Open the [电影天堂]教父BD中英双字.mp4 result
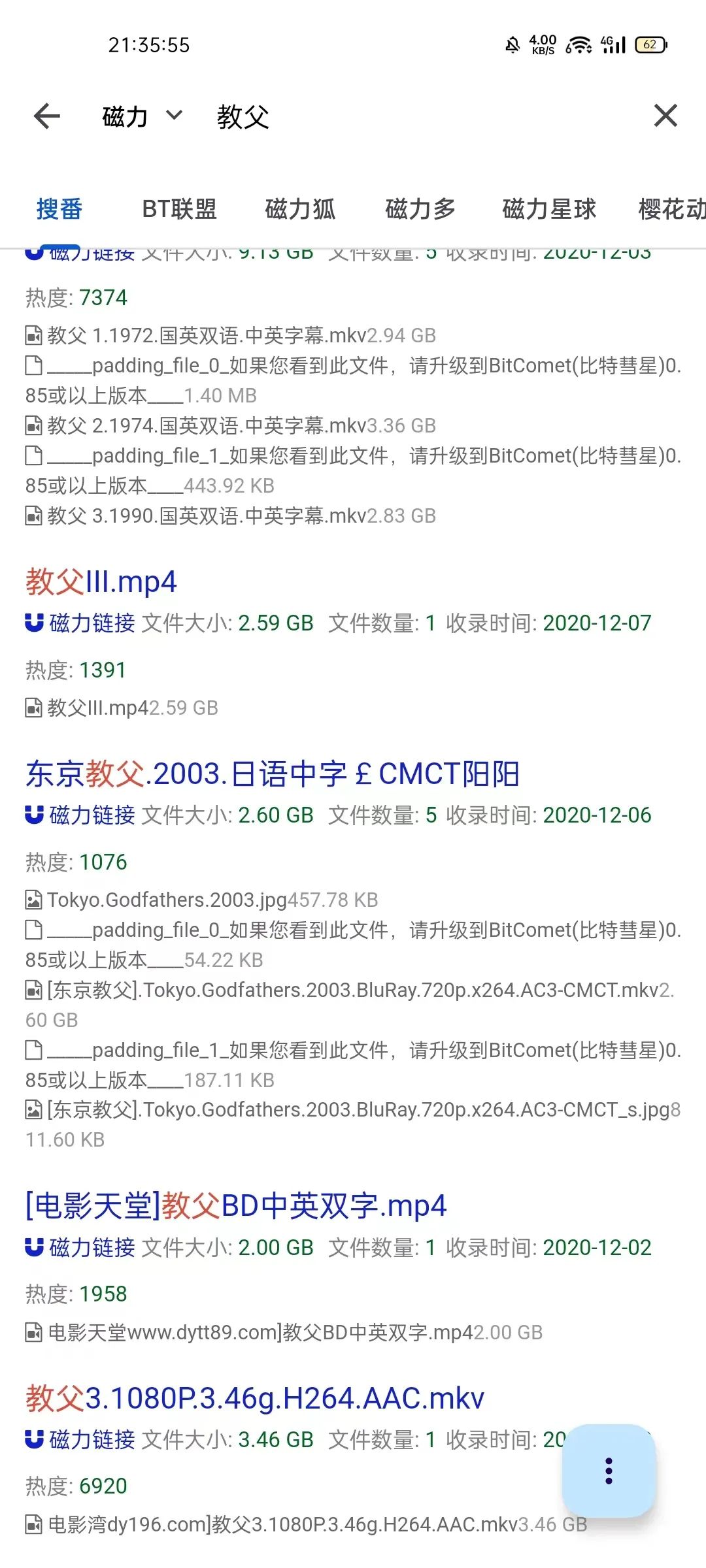This screenshot has height=1568, width=706. point(235,1205)
